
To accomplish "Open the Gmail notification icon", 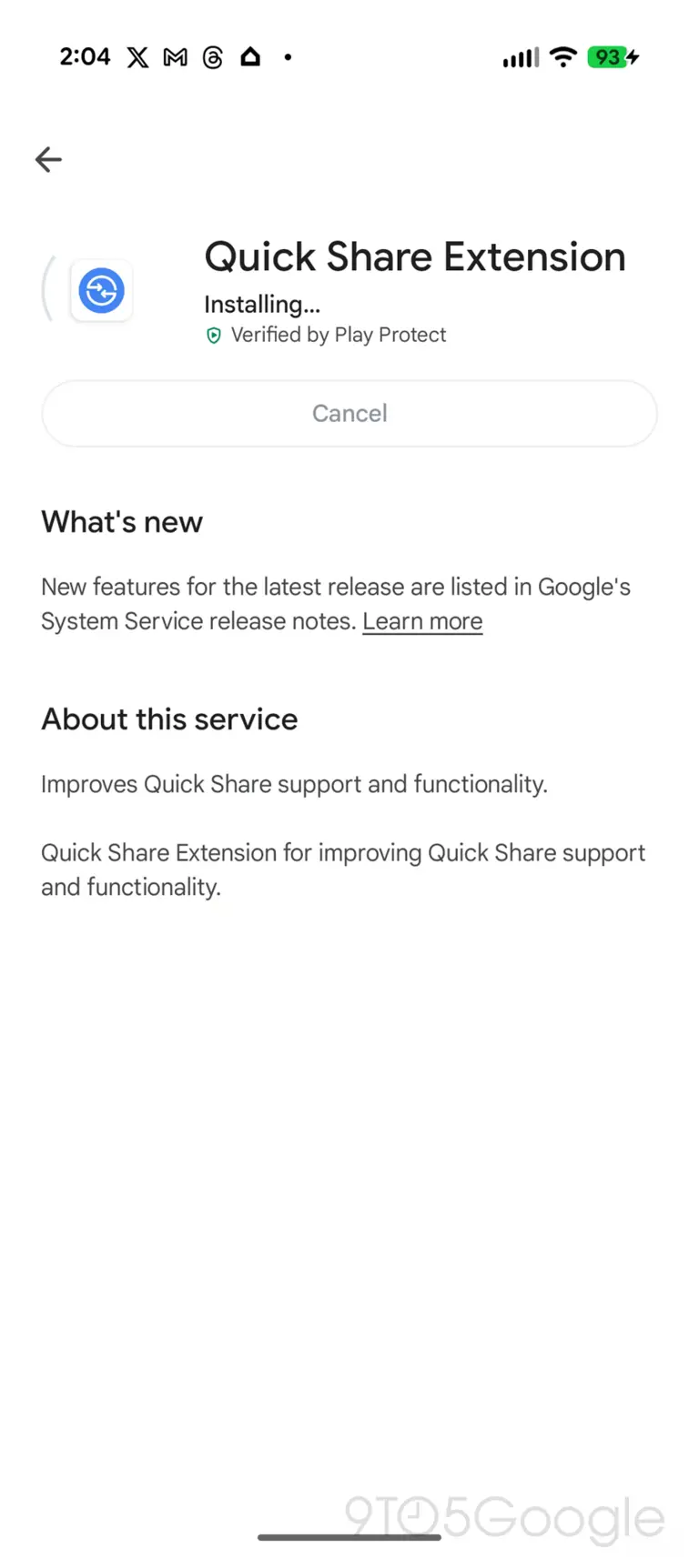I will [x=175, y=57].
